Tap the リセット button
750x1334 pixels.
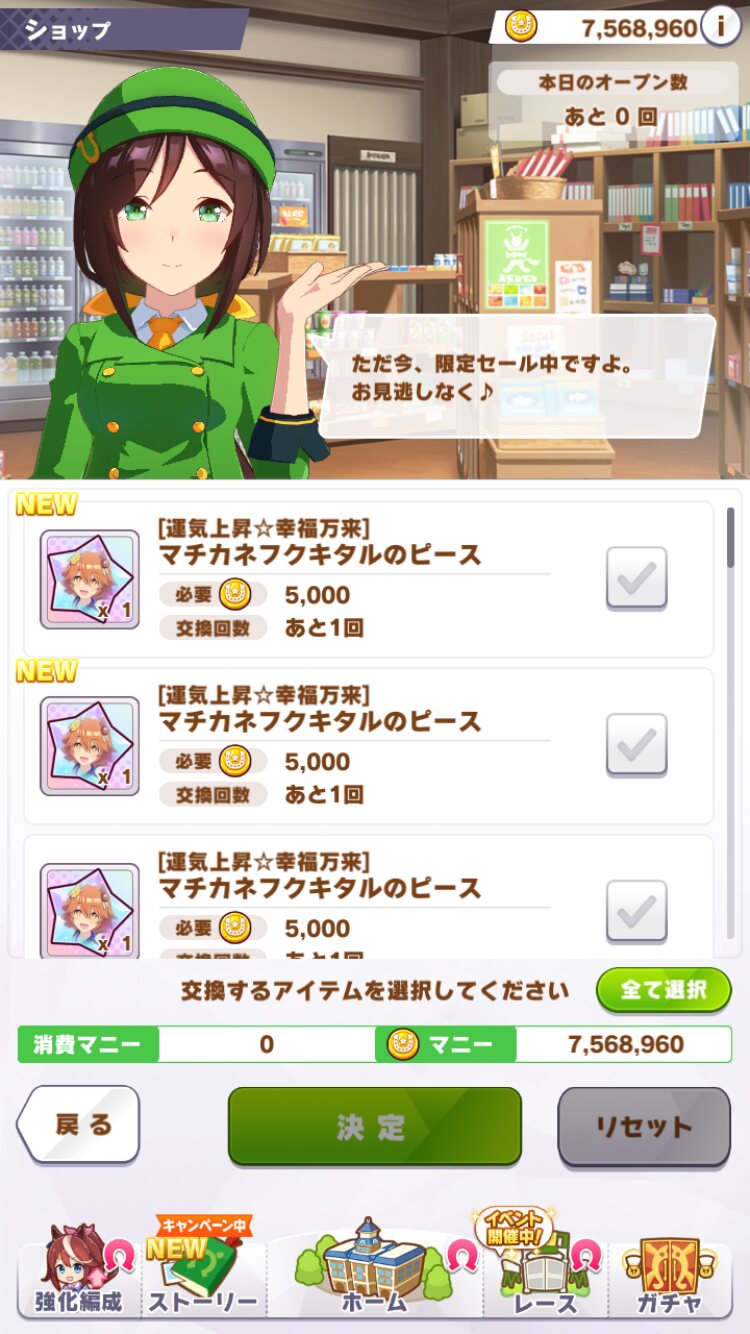(644, 1127)
